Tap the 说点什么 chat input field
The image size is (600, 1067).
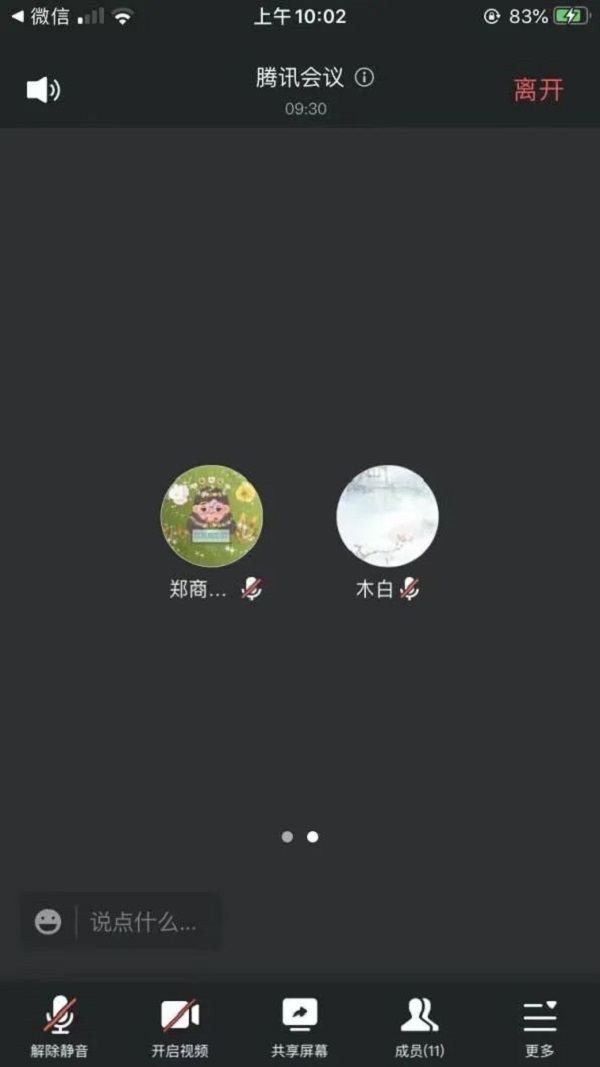pos(144,921)
